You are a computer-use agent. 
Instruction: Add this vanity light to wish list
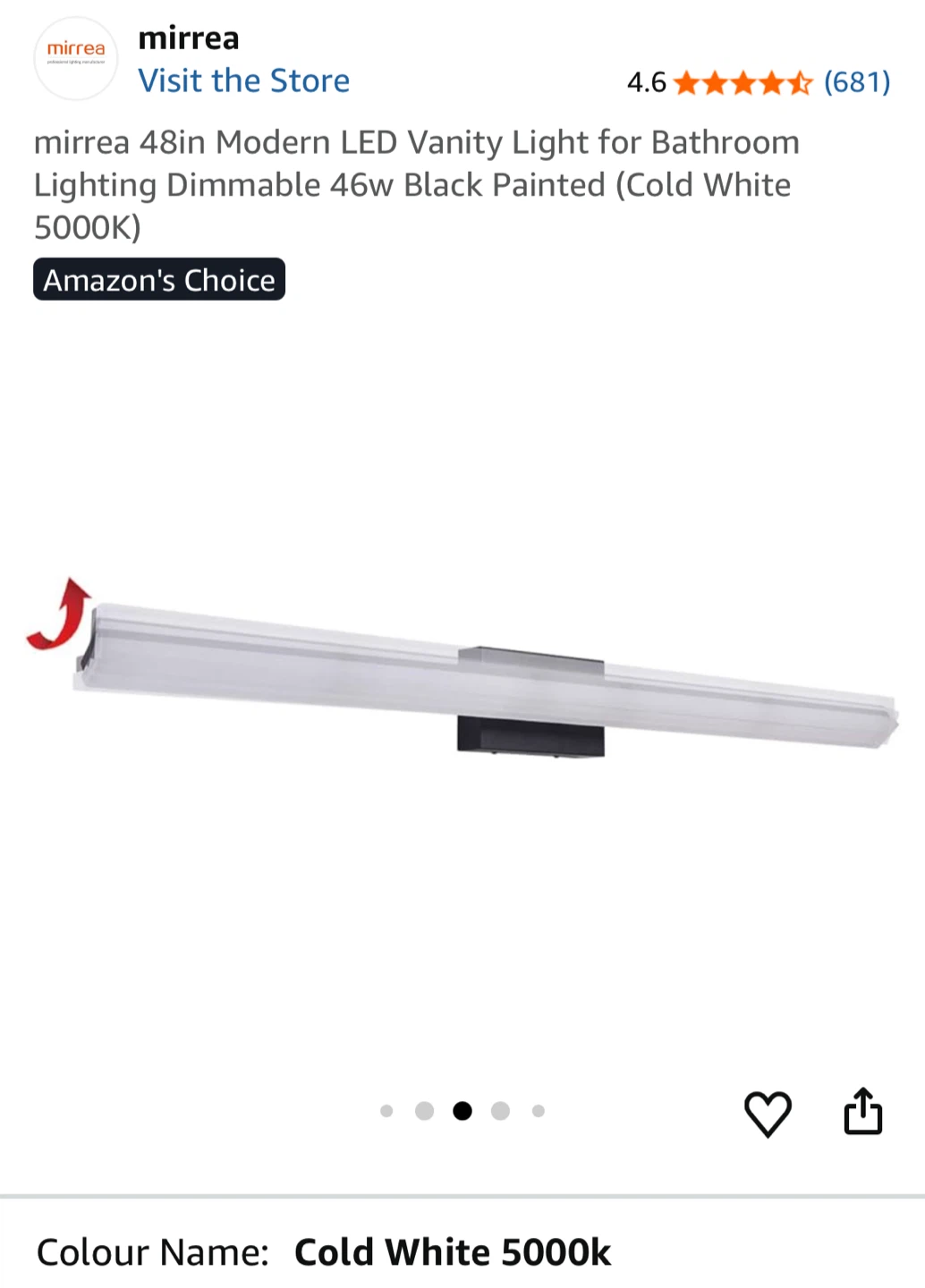pos(768,1114)
